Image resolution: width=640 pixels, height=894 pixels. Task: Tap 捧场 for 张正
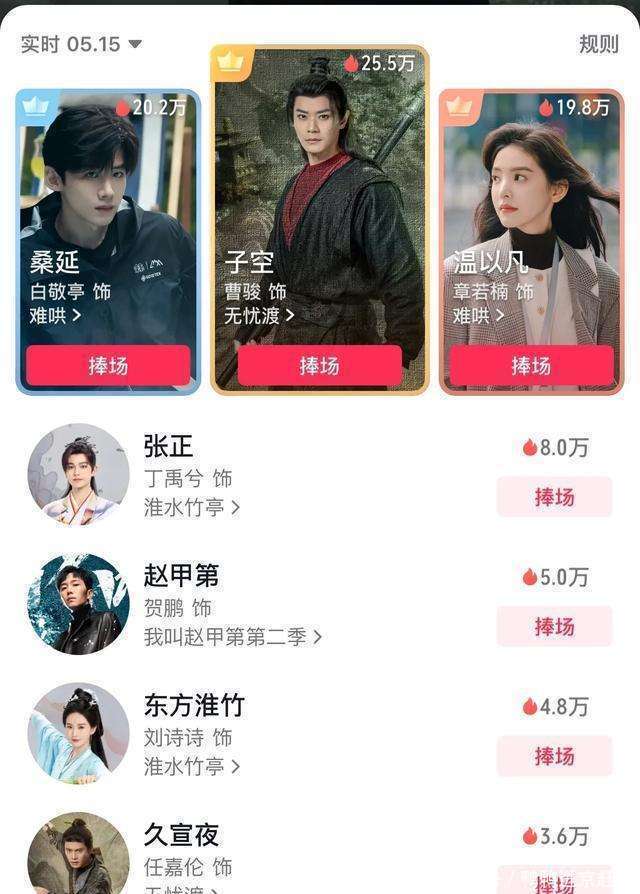tap(554, 497)
